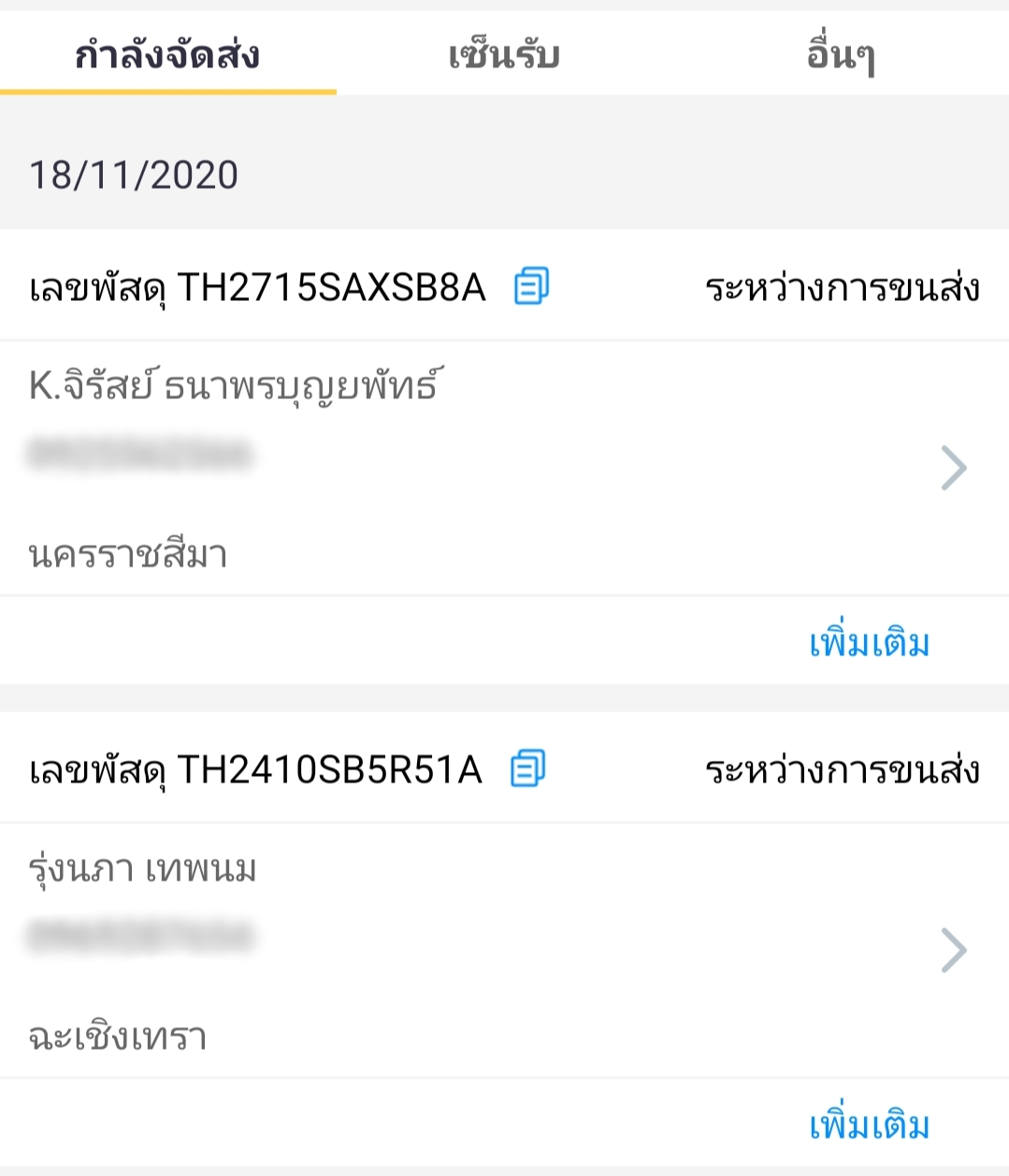Tap เพิ่มเติม under the first parcel
Viewport: 1009px width, 1176px height.
[x=868, y=641]
